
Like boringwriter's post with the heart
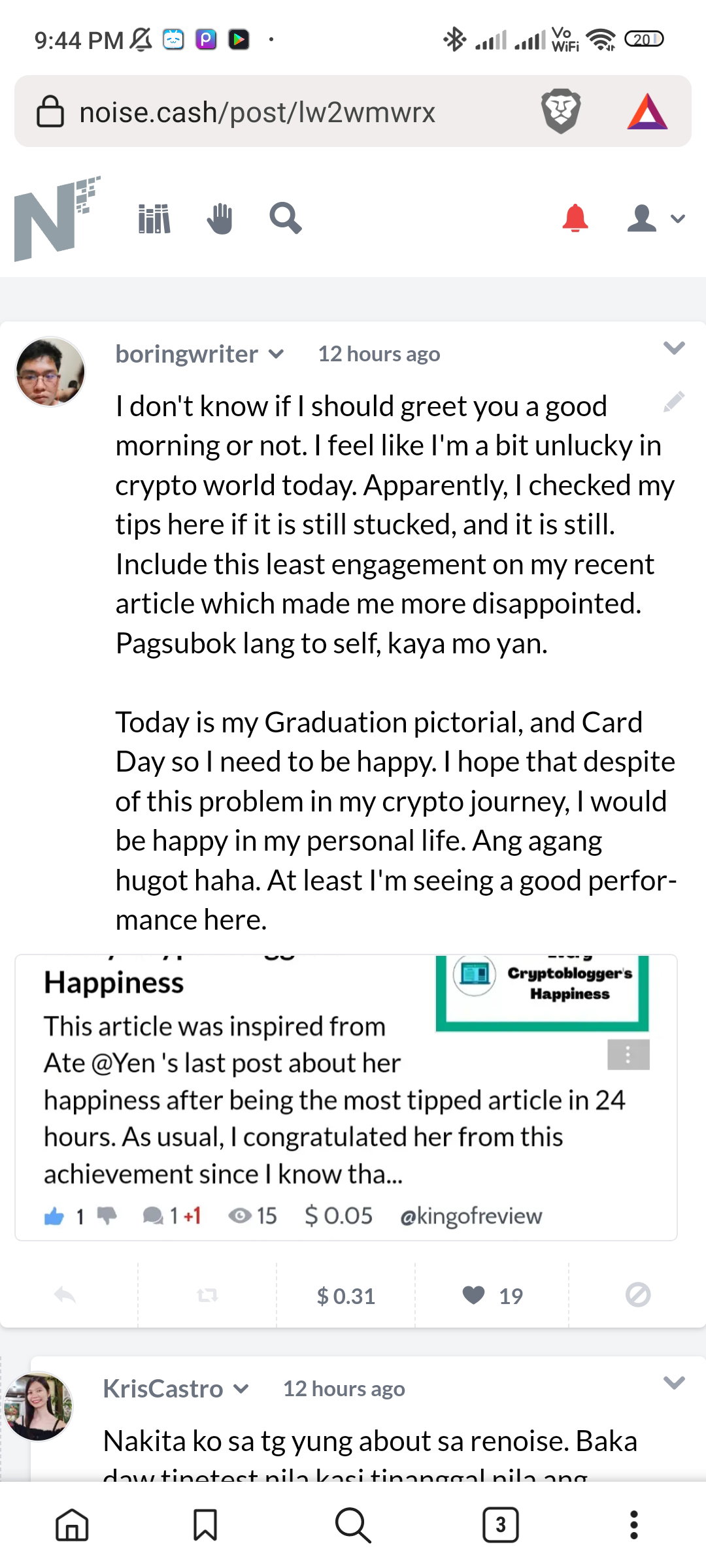(492, 1296)
